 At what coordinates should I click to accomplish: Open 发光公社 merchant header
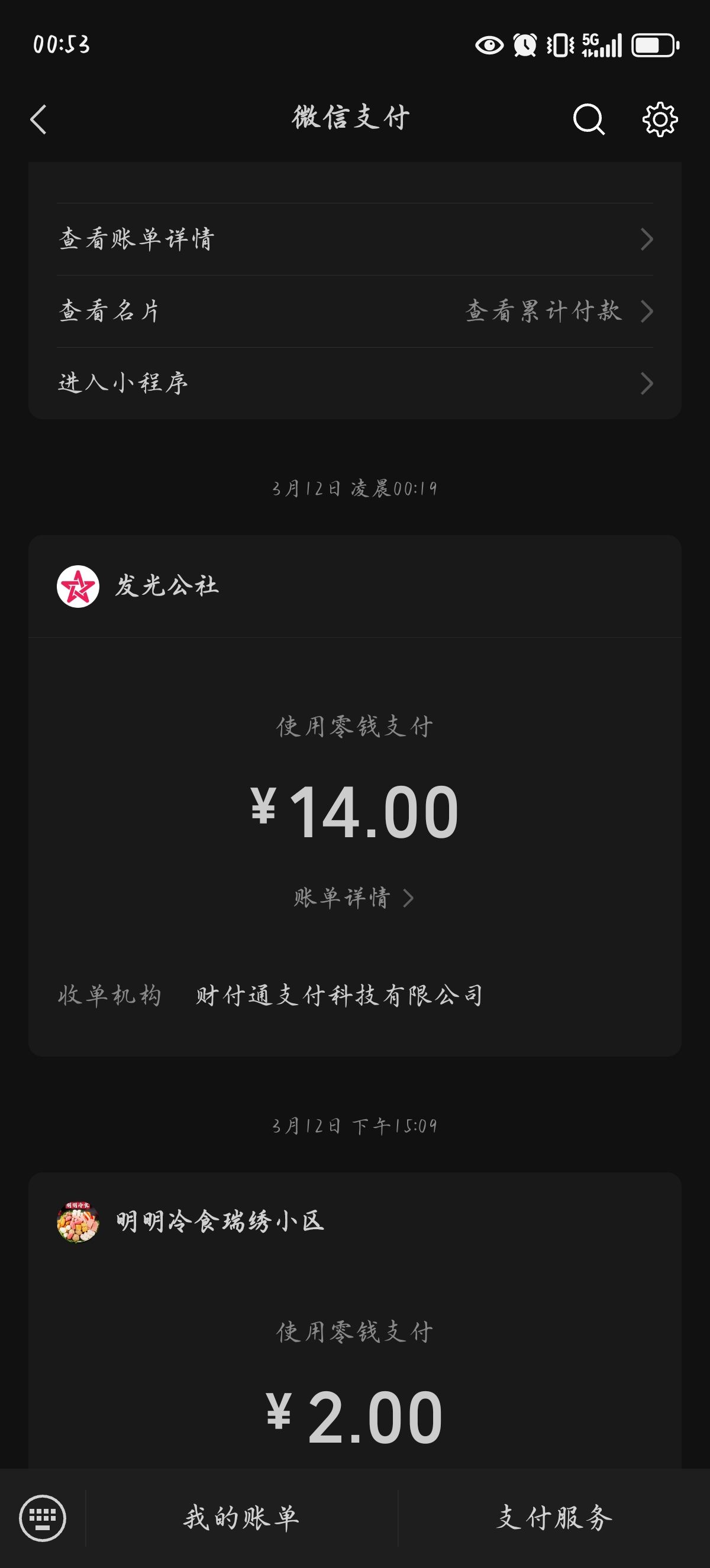pyautogui.click(x=355, y=586)
